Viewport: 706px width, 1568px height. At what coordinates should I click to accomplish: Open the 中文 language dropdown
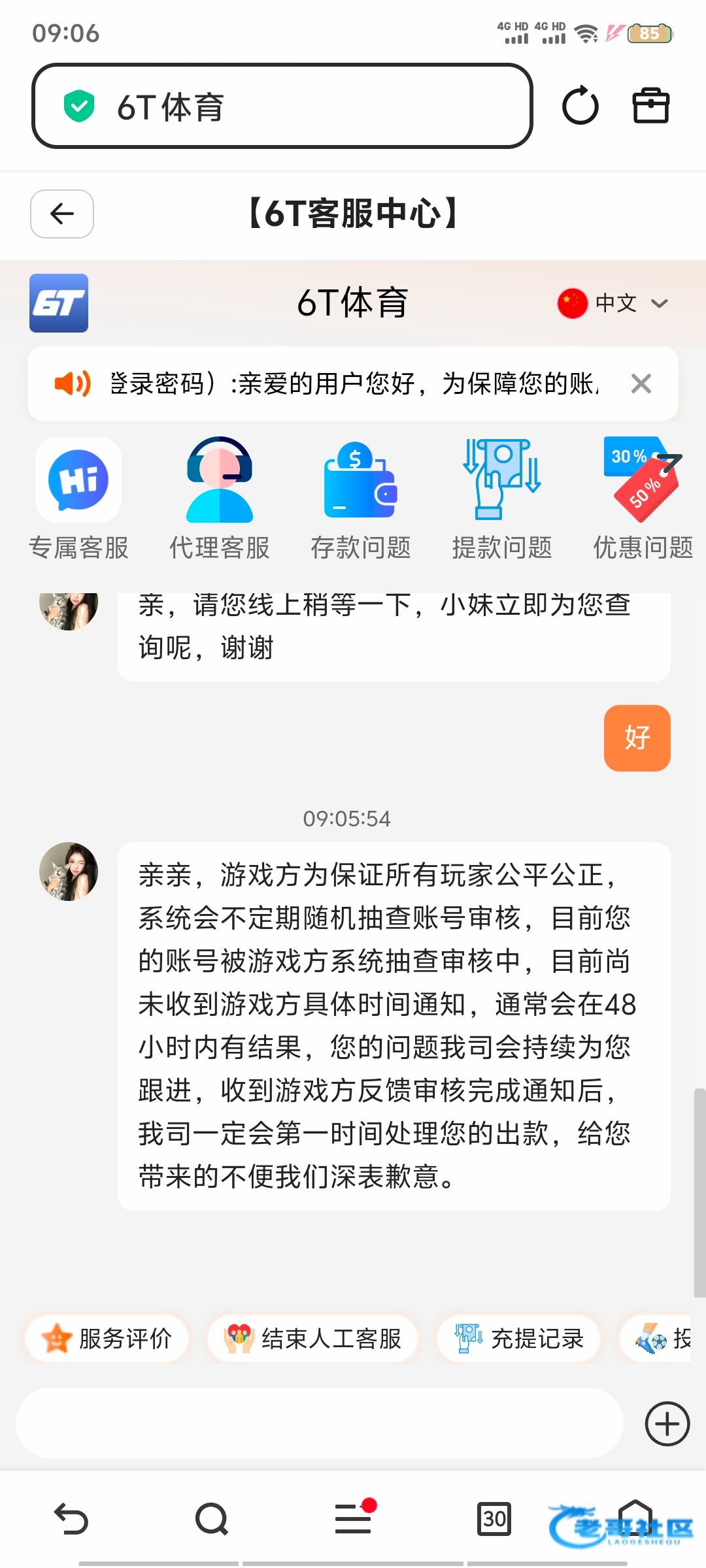click(x=613, y=303)
